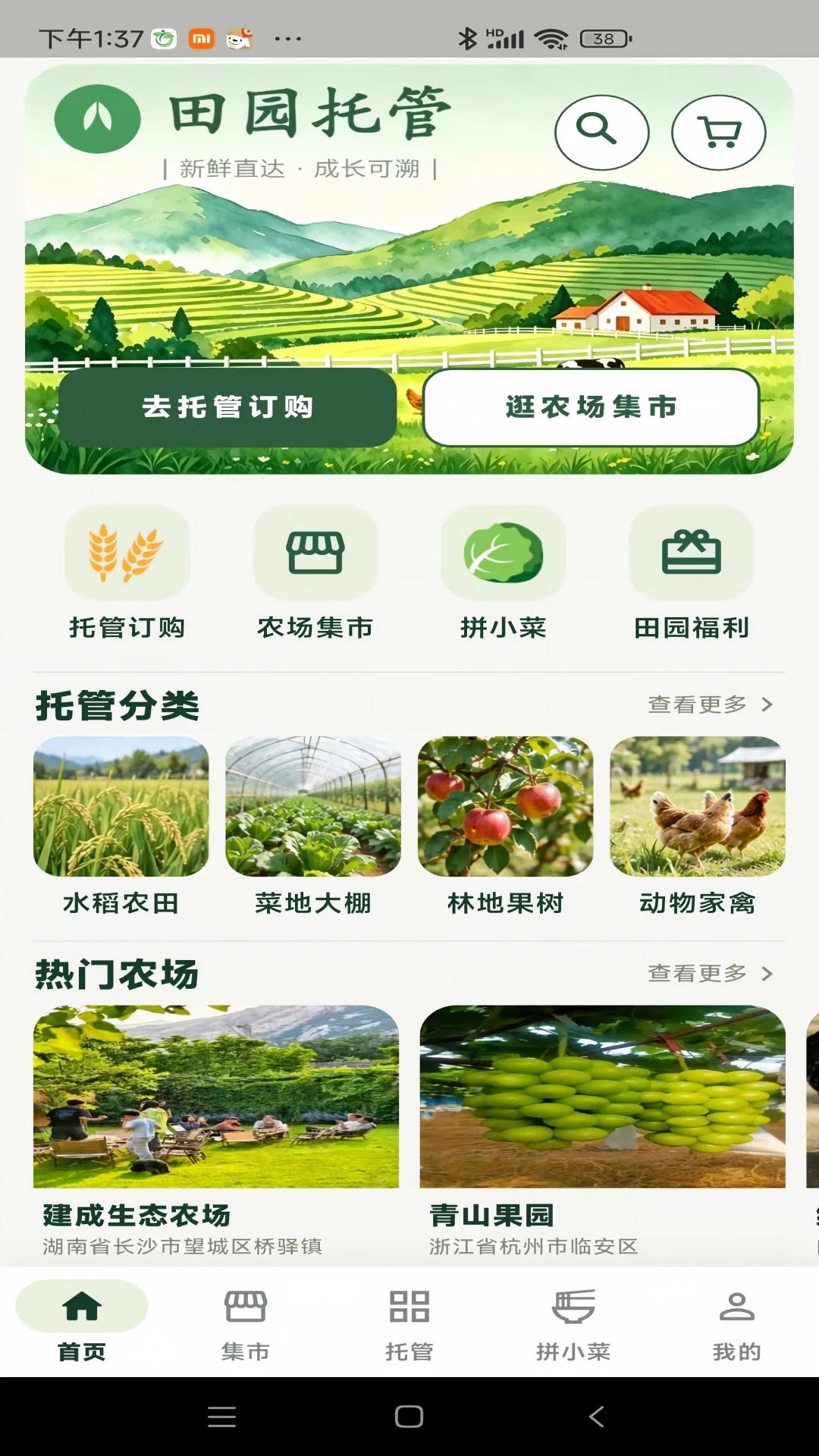The image size is (819, 1456).
Task: Switch to the 我的 tab
Action: pyautogui.click(x=737, y=1325)
